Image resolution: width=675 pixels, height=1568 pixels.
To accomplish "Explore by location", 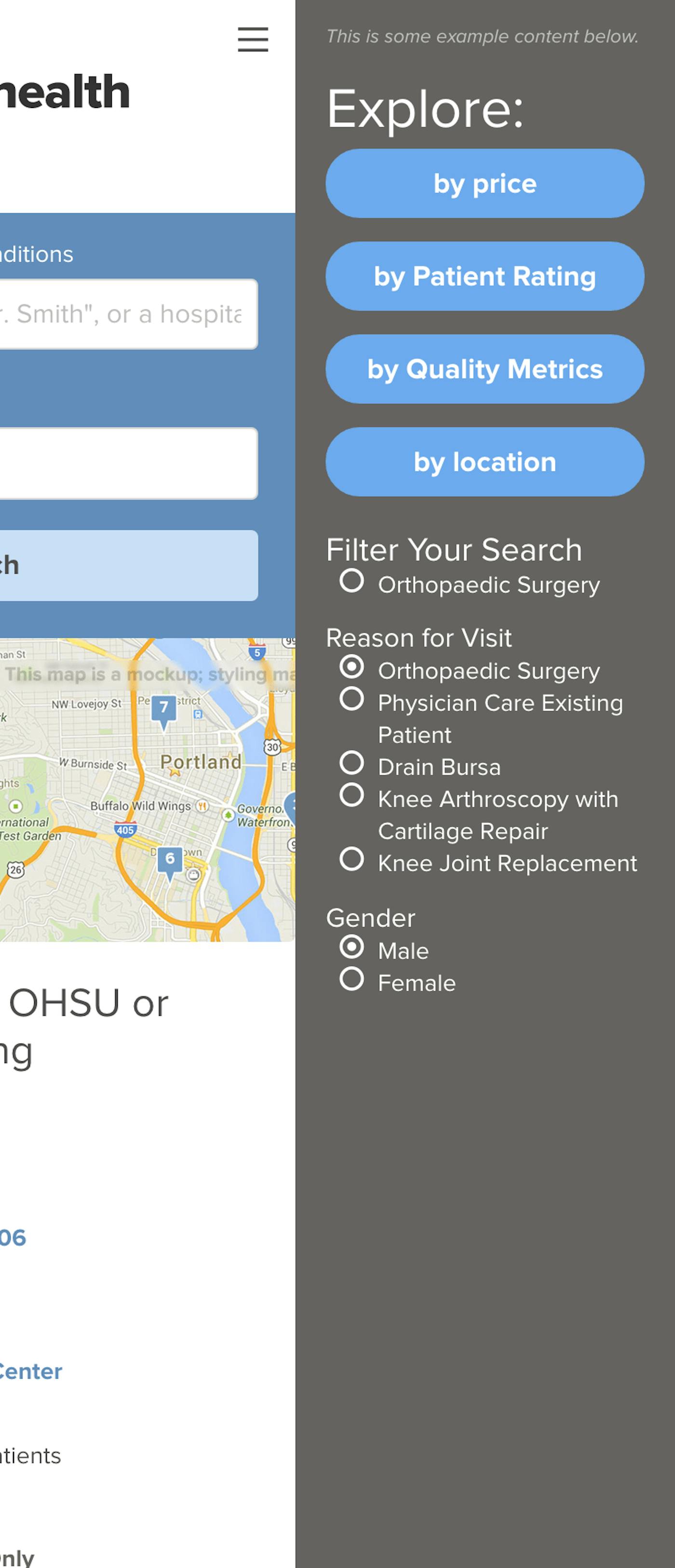I will pos(485,462).
